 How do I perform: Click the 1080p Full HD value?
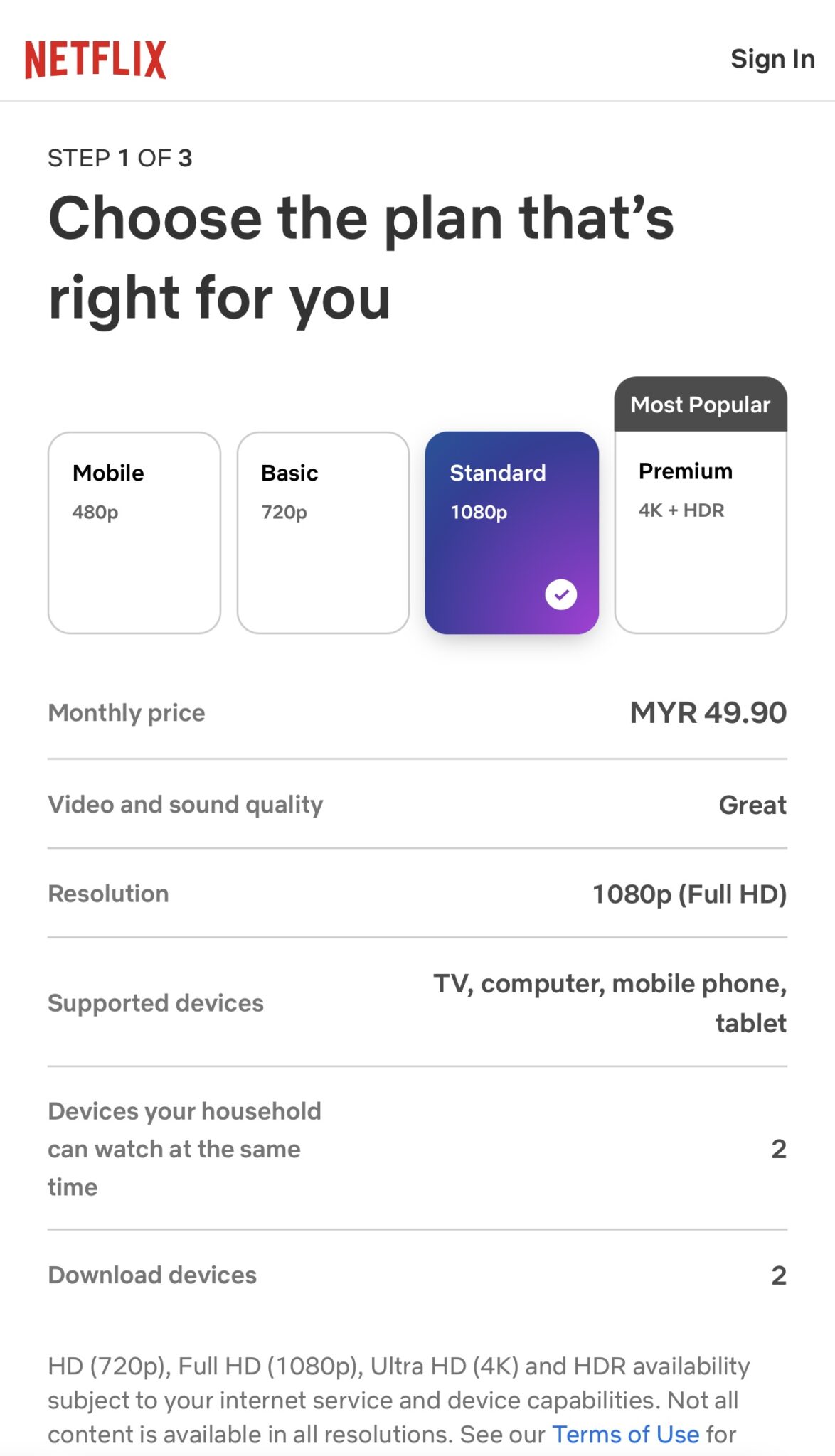pos(690,893)
